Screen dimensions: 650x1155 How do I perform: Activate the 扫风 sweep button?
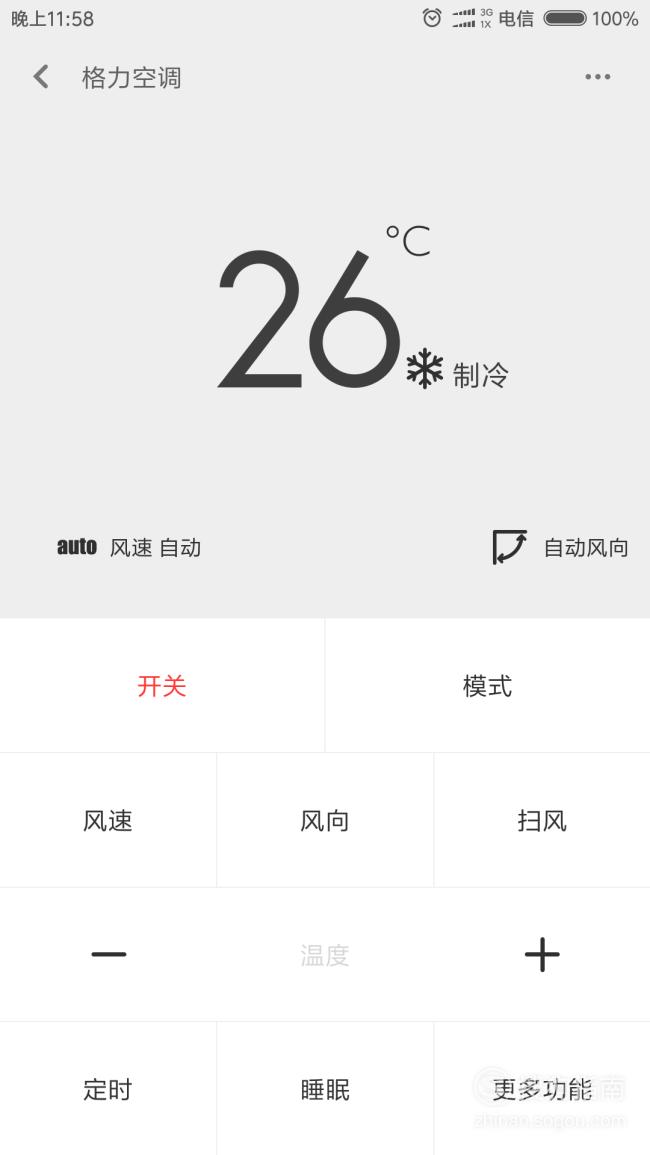[542, 820]
